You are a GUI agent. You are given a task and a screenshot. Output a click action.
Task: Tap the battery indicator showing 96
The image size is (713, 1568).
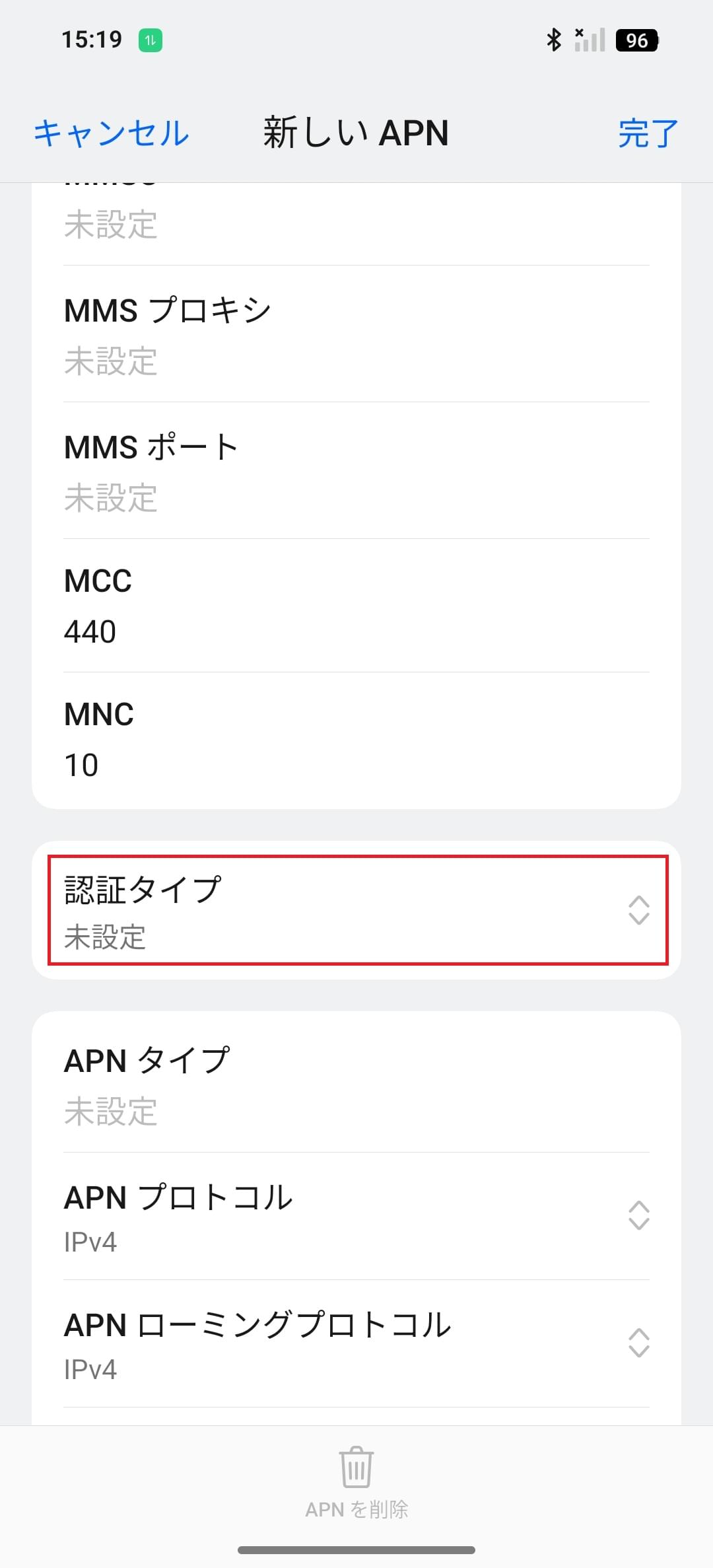(636, 40)
